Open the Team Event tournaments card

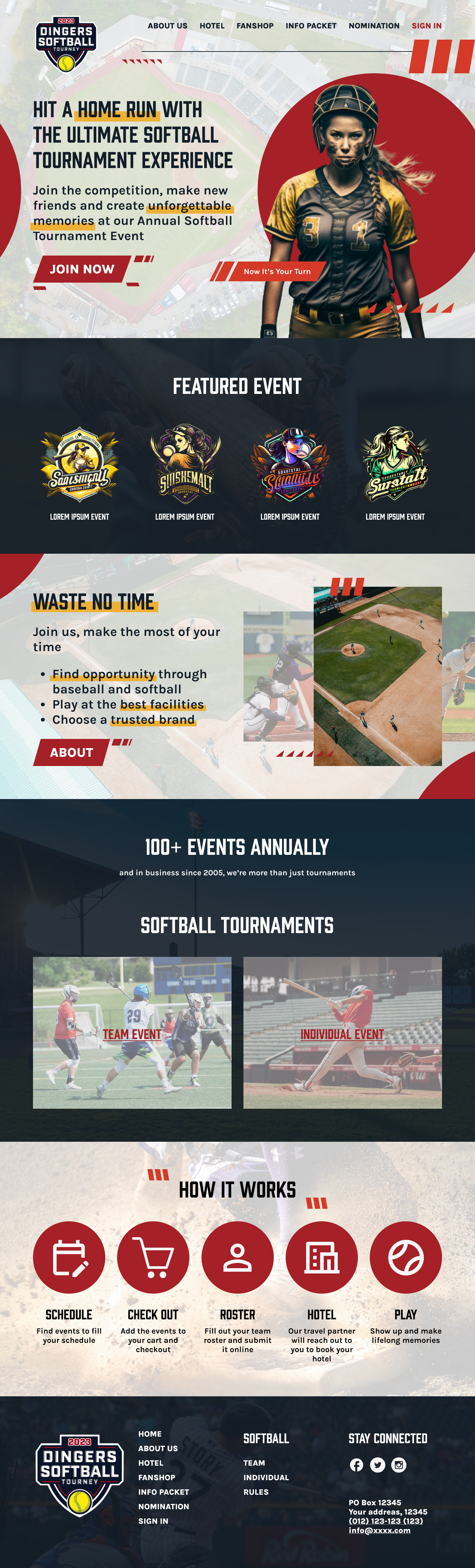(132, 1033)
